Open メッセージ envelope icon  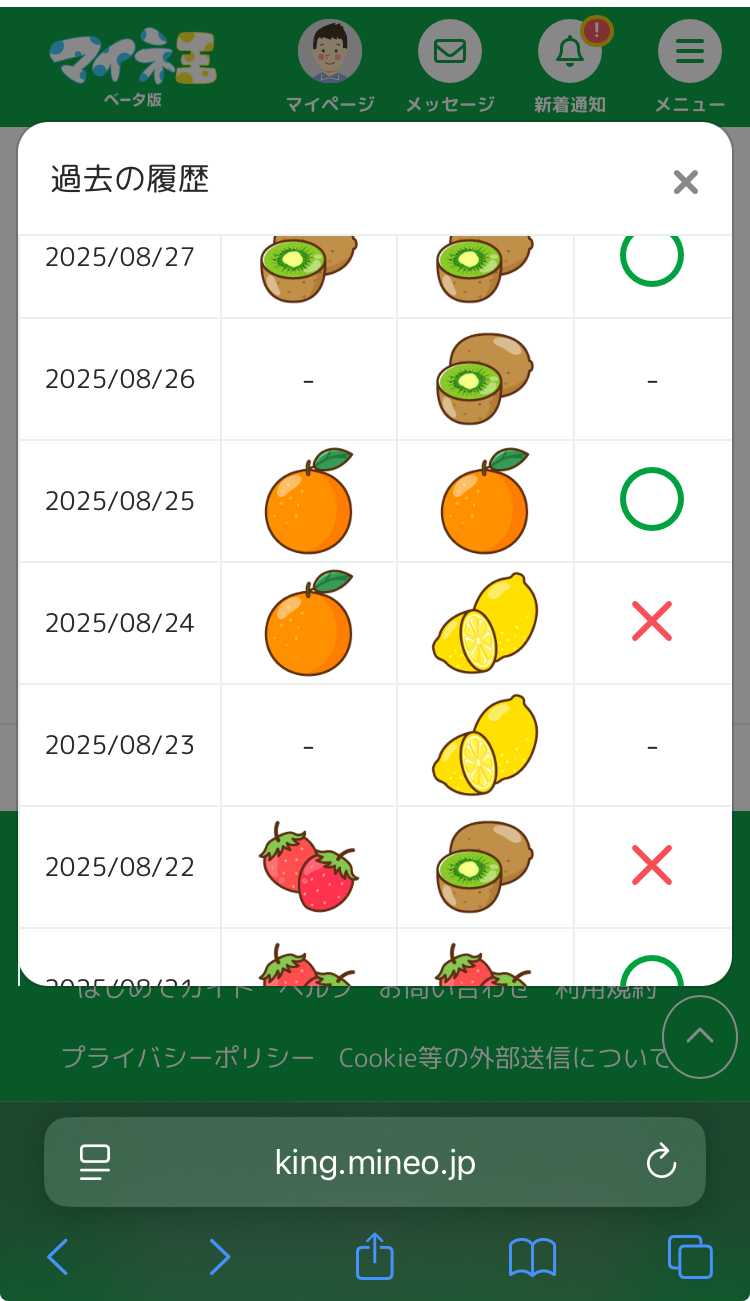point(450,52)
